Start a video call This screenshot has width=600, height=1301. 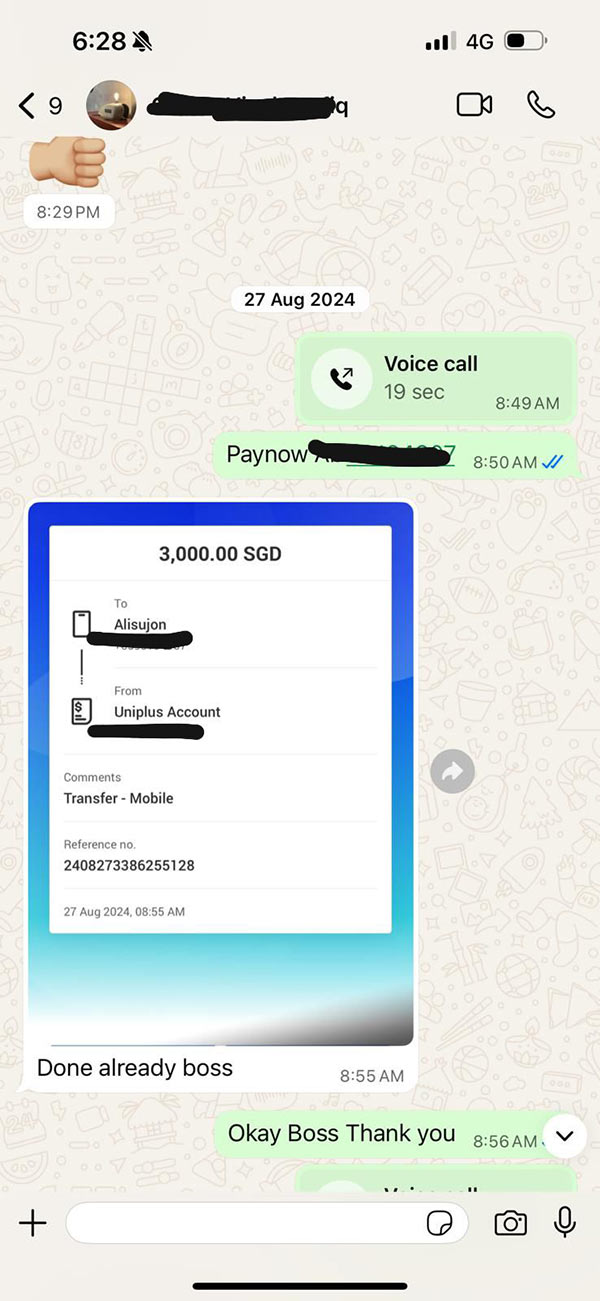click(x=474, y=105)
